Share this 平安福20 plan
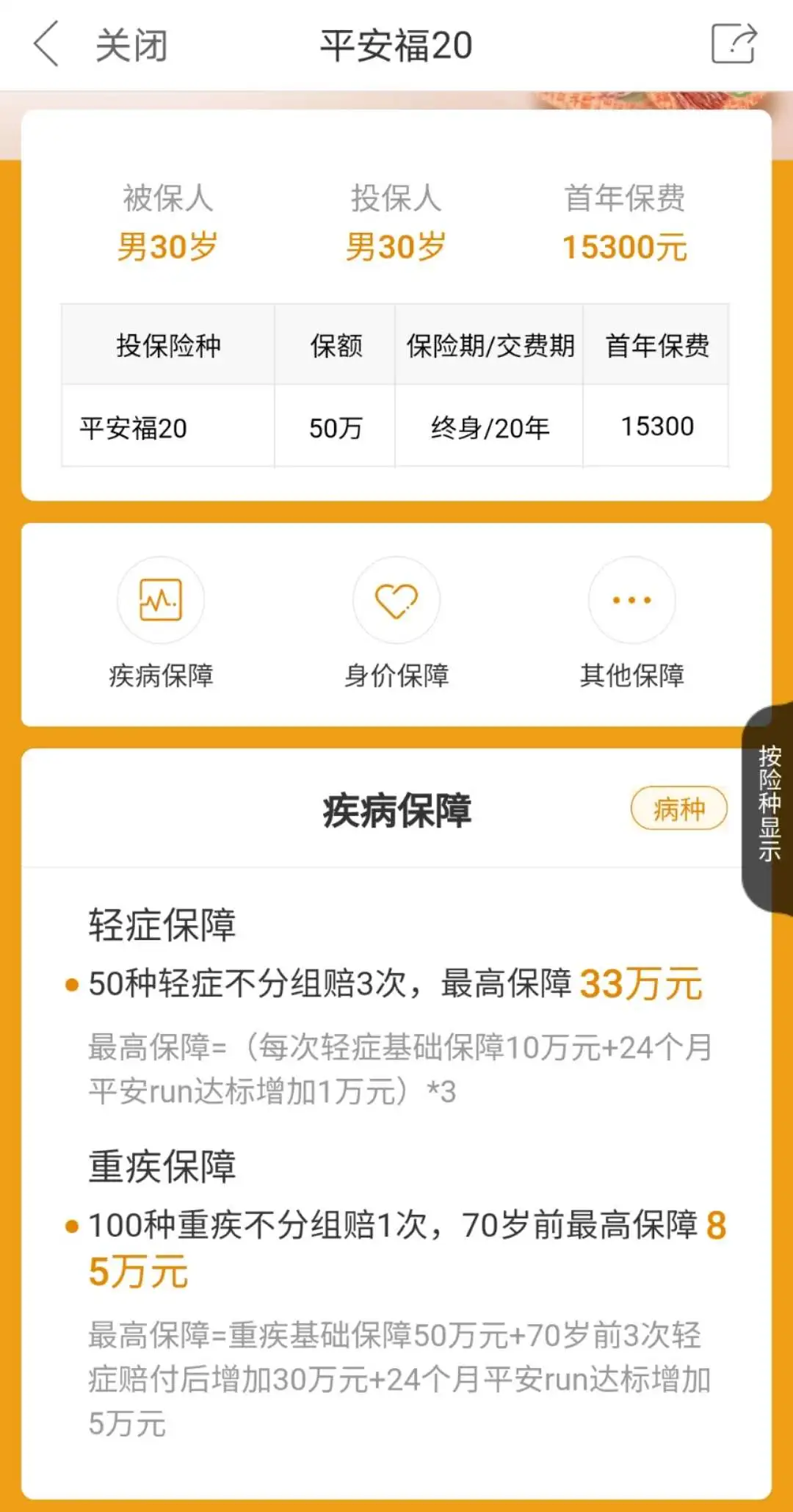793x1512 pixels. click(x=734, y=44)
